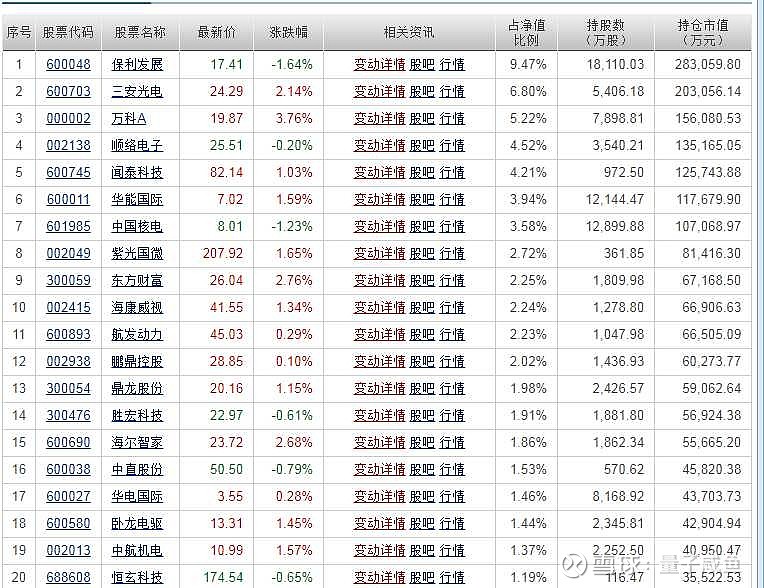Open stock code 002013 link
Viewport: 764px width, 588px height.
pyautogui.click(x=68, y=551)
